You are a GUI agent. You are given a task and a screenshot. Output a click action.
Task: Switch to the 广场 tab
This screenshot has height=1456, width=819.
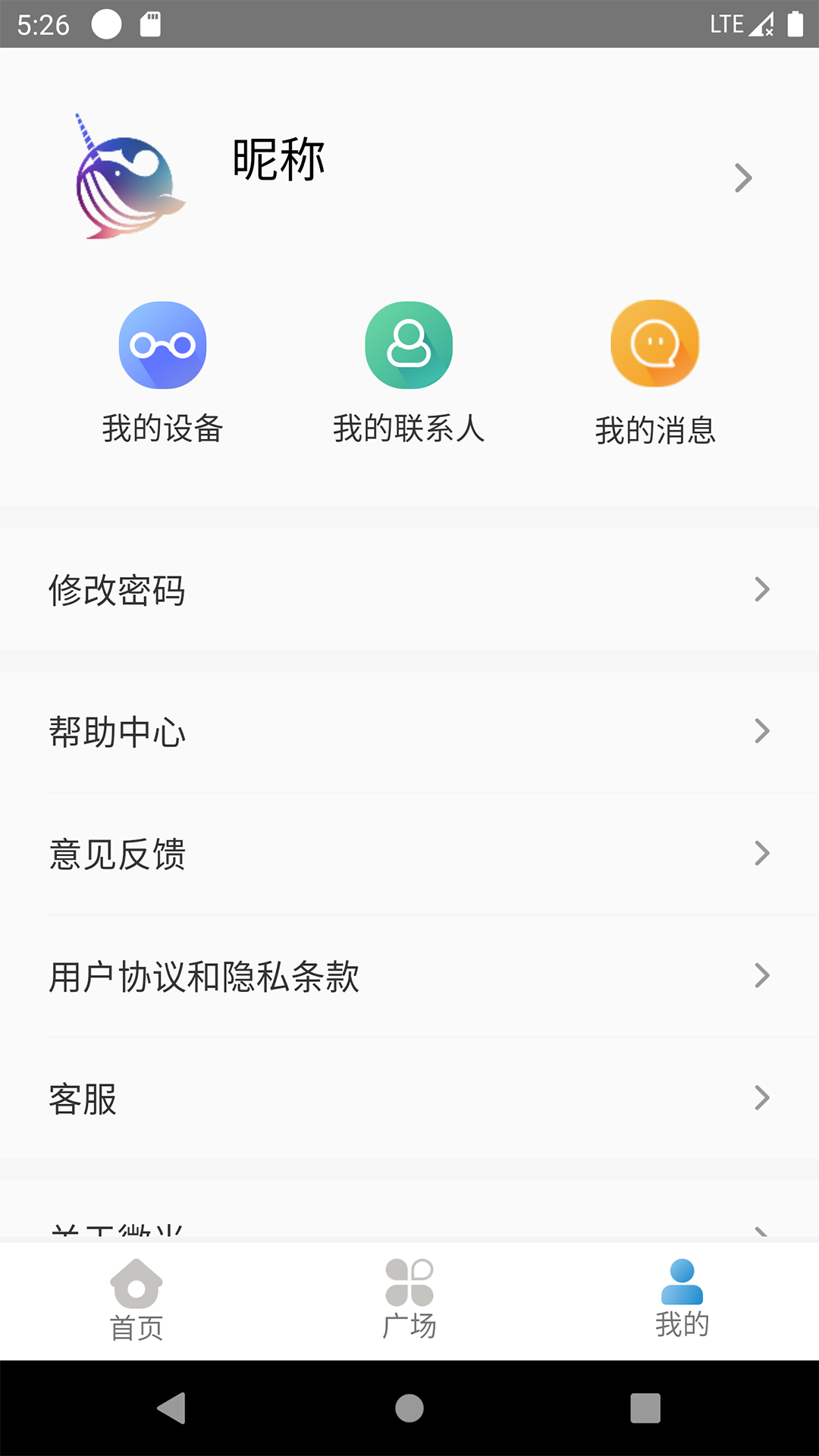(x=409, y=1300)
